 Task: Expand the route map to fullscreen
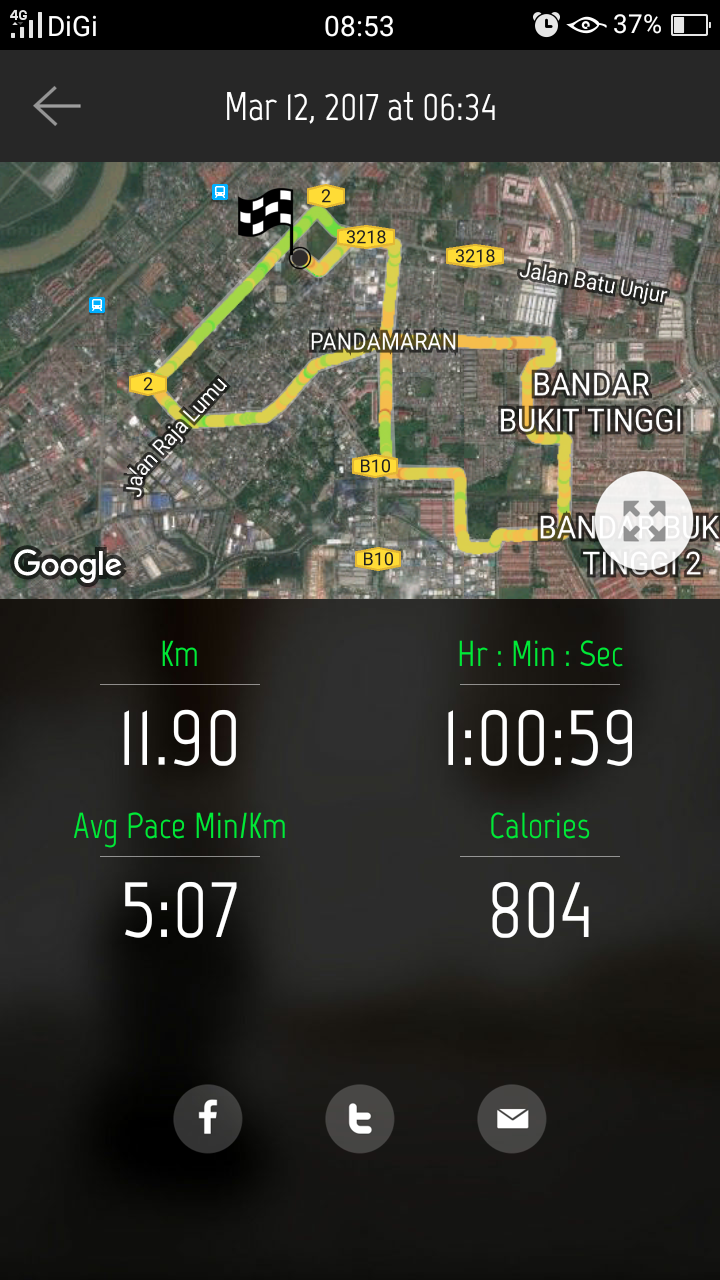(x=644, y=520)
